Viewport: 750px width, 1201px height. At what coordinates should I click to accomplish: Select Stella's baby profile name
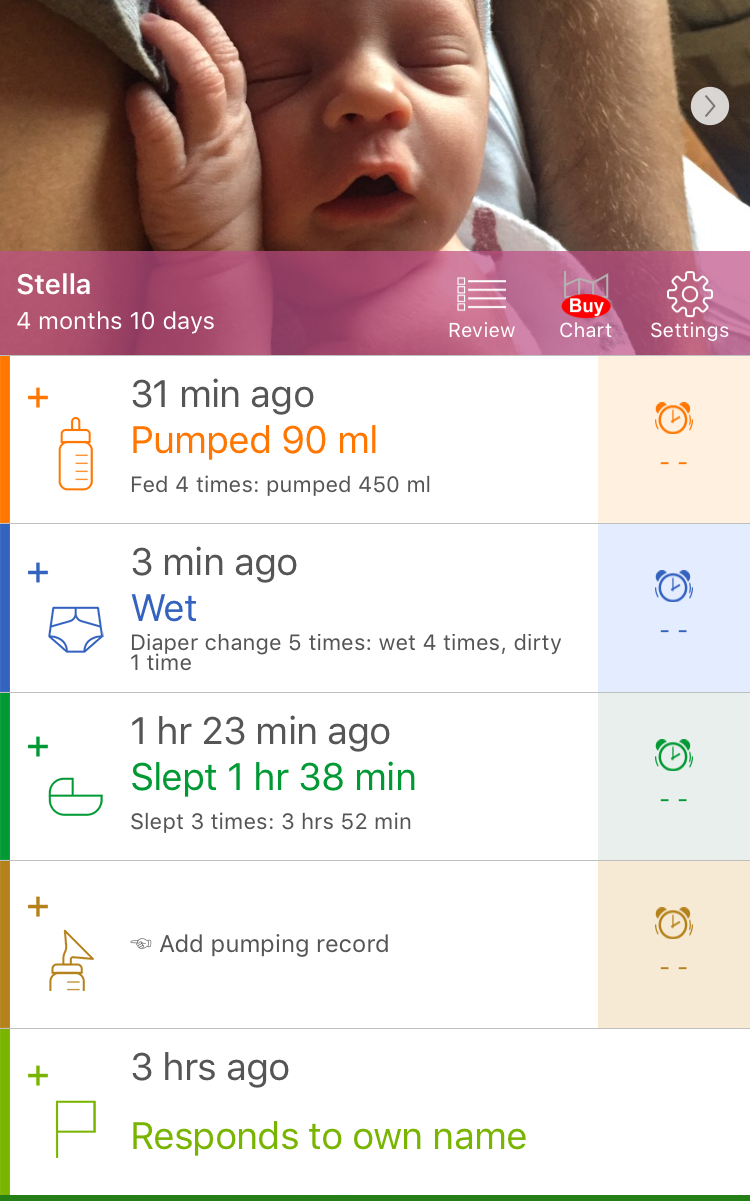click(54, 285)
